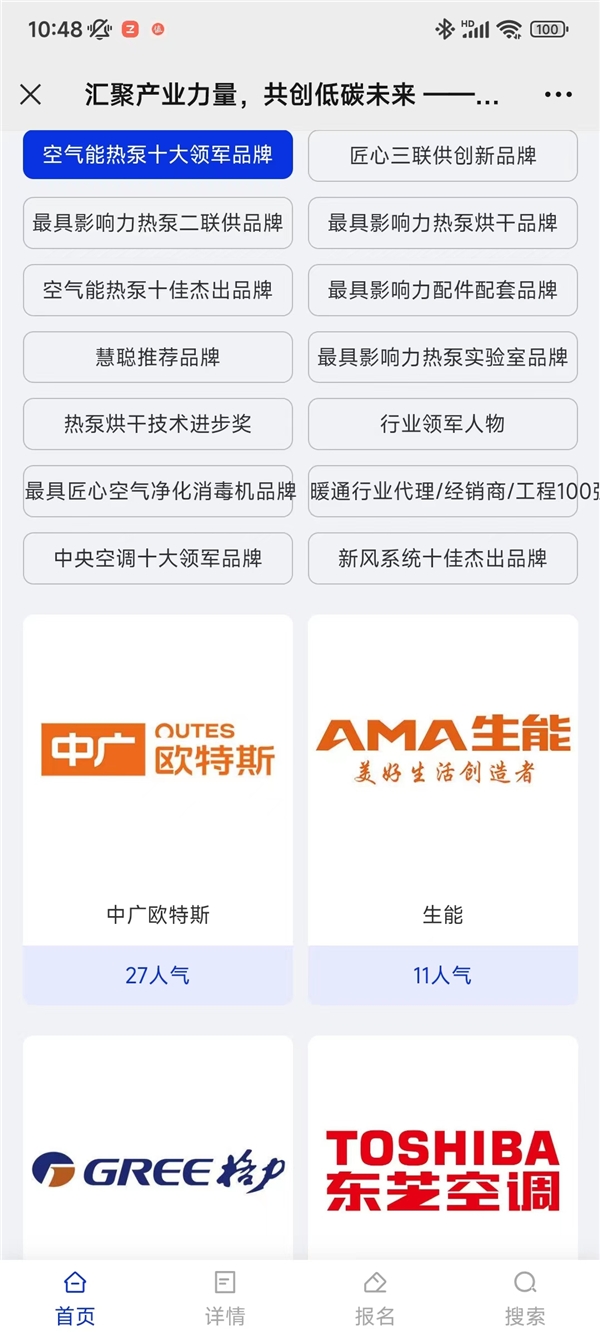Show the 慧聪推荐品牌 list
Screen dimensions: 600x1333
158,357
